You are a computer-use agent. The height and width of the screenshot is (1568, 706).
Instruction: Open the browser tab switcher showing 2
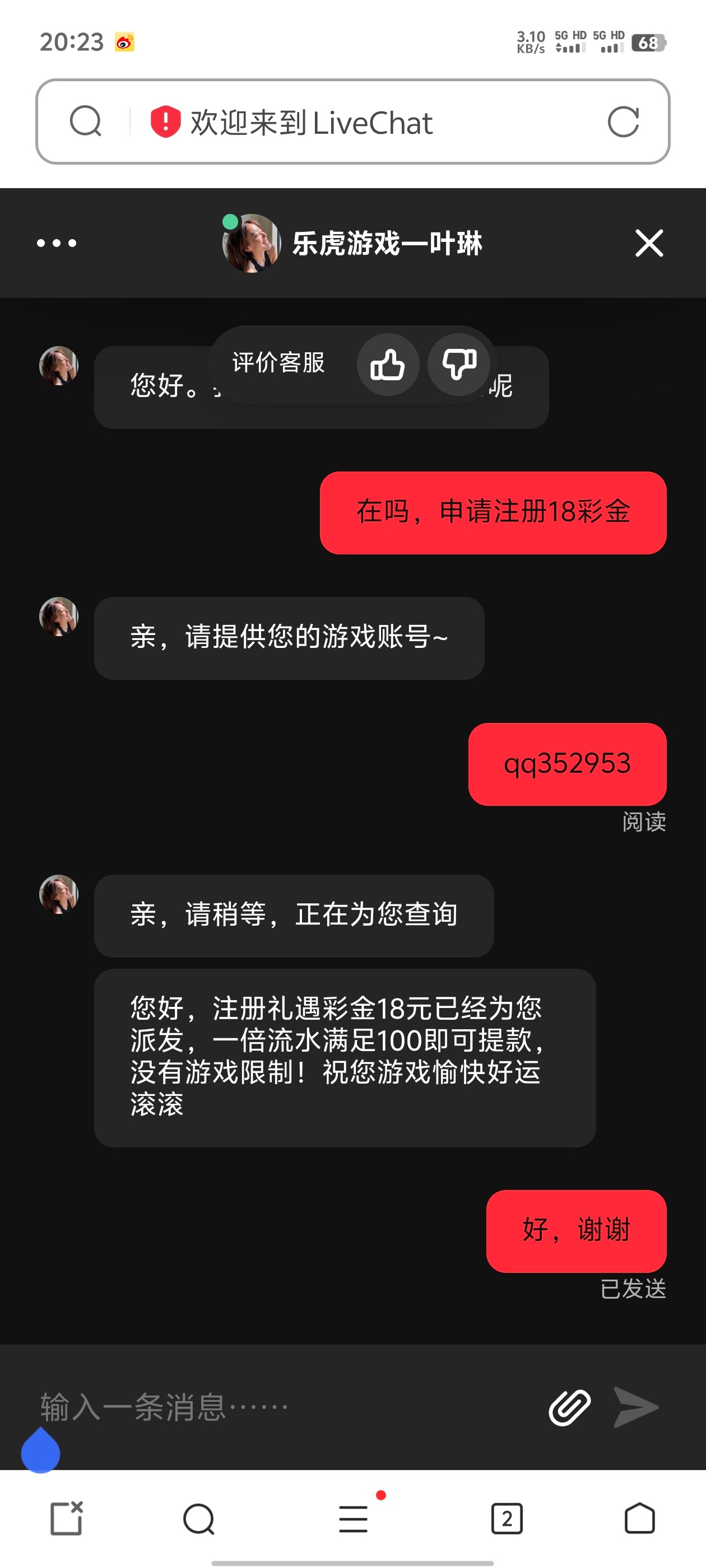coord(507,1519)
